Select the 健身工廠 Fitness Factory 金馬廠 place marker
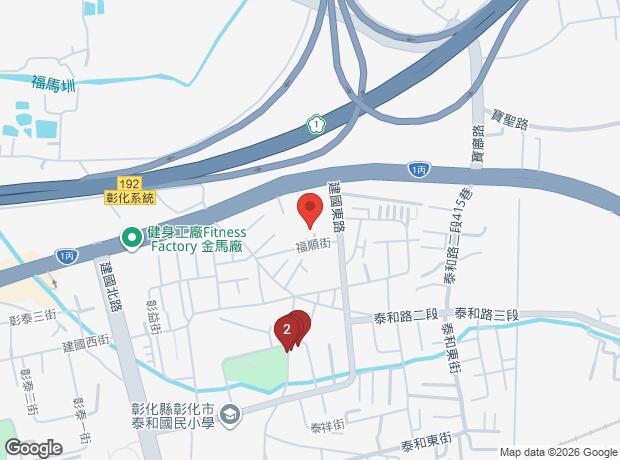 pos(130,238)
